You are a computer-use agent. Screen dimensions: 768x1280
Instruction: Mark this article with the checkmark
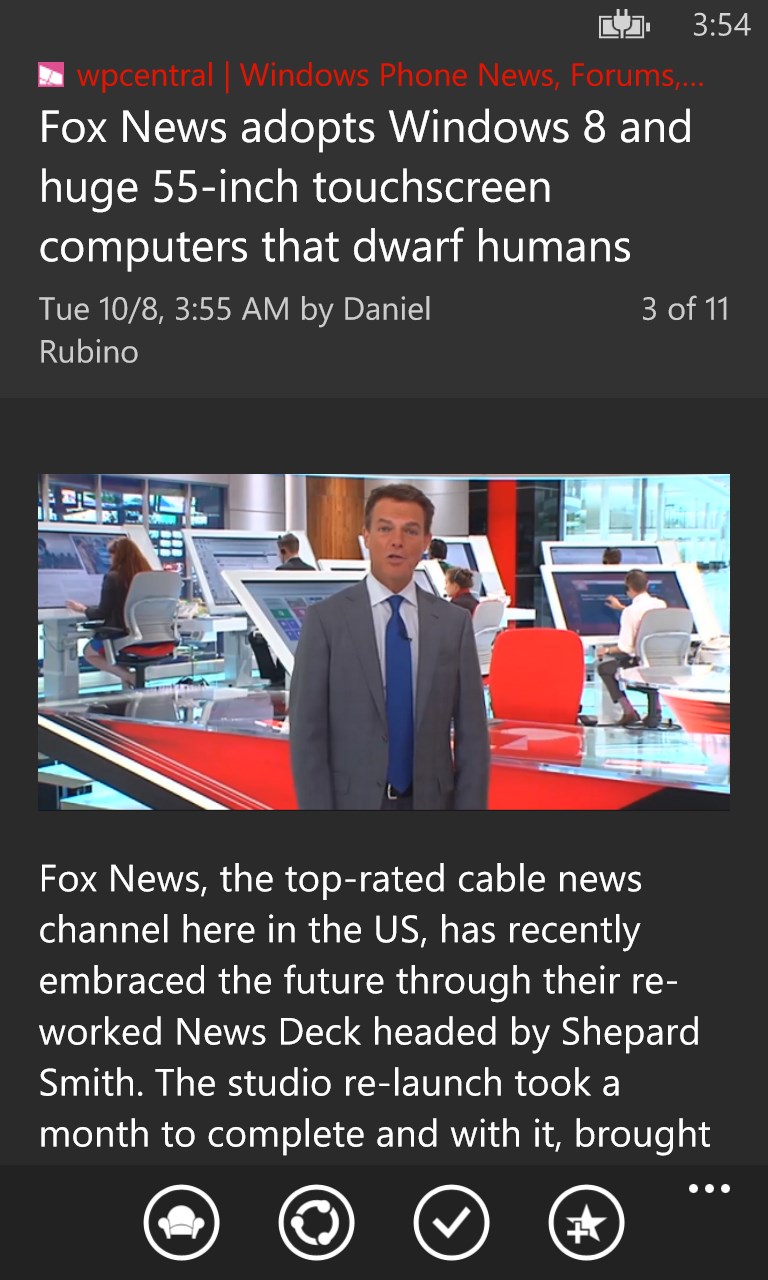[x=451, y=1222]
